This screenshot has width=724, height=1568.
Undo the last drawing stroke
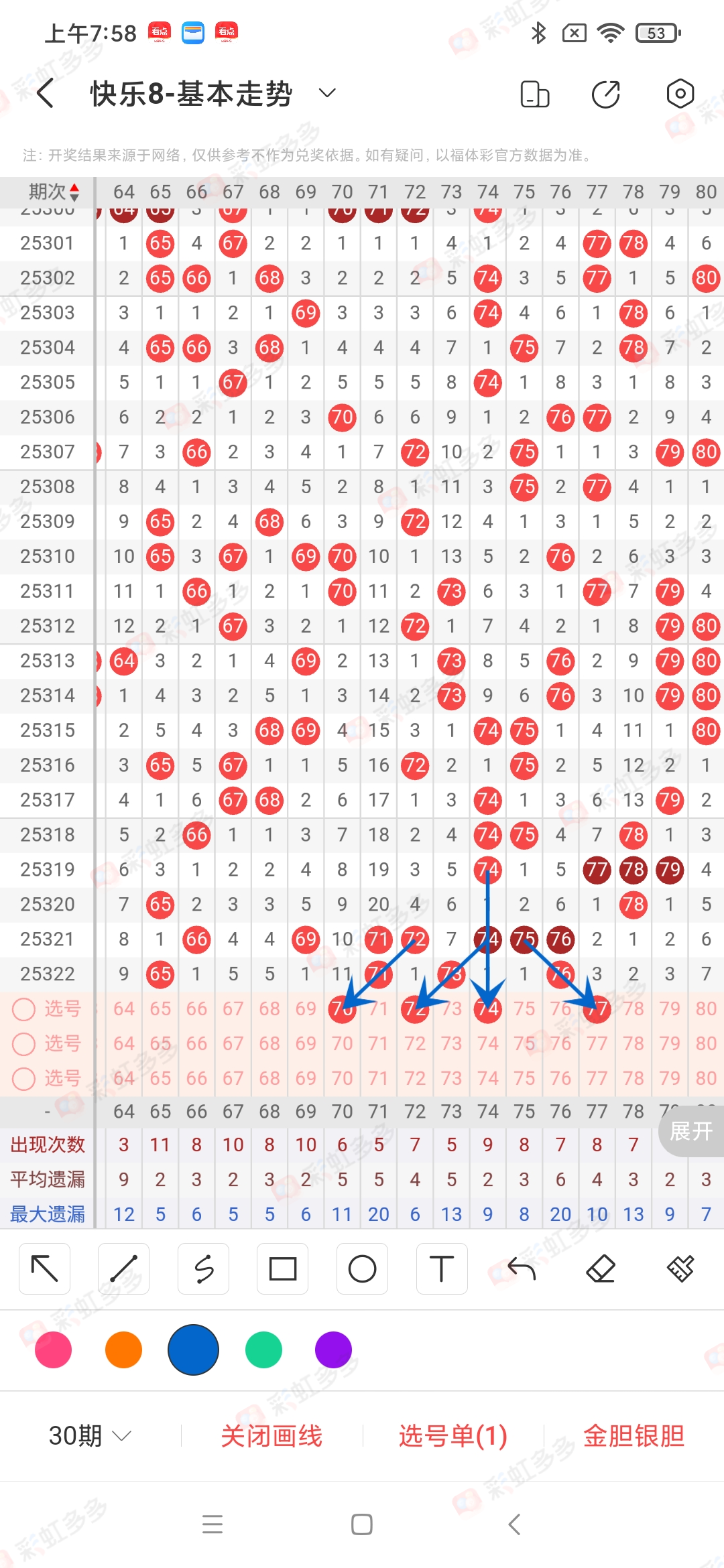(522, 1268)
